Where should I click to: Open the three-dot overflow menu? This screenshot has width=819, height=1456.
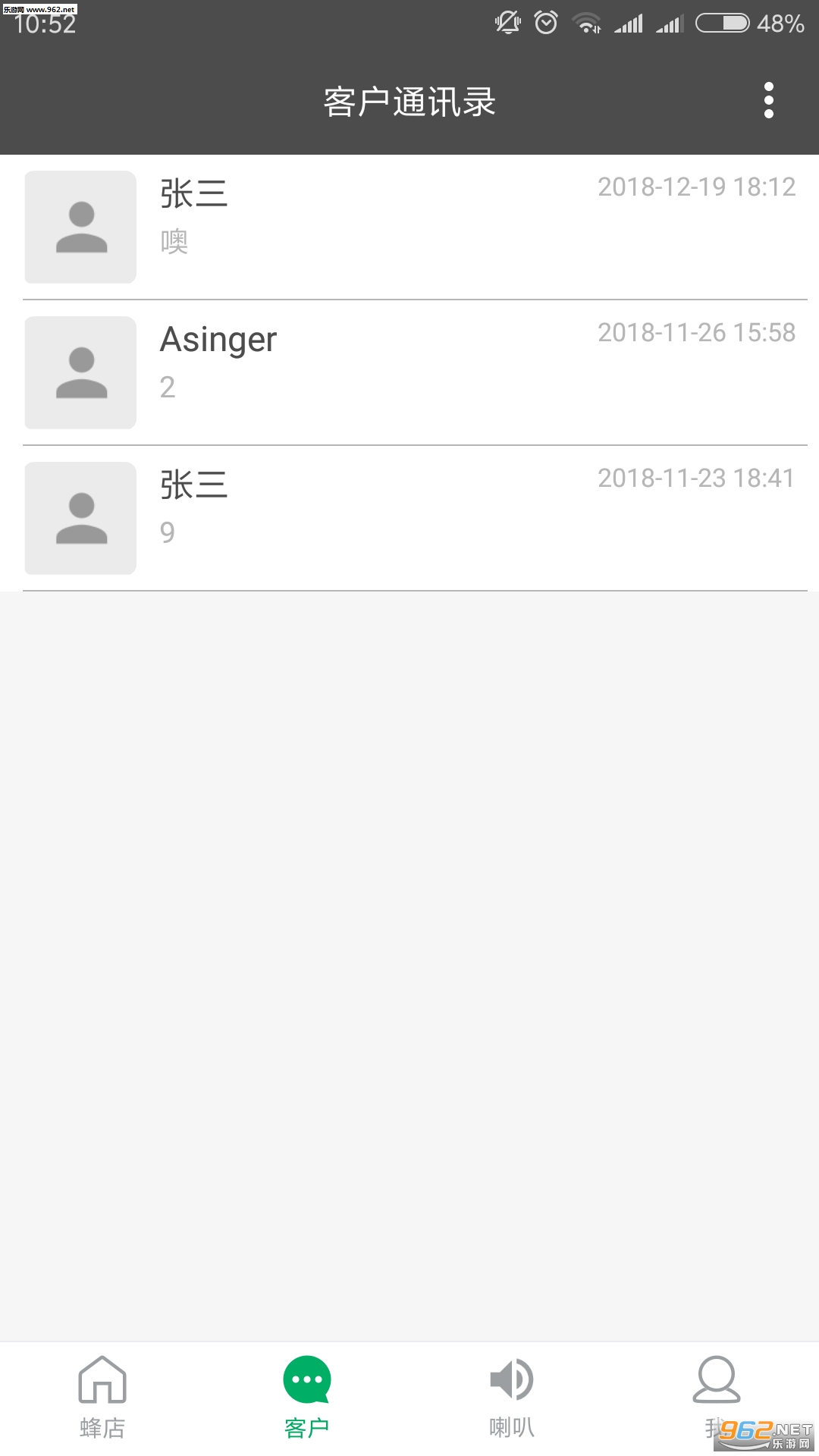click(x=768, y=101)
